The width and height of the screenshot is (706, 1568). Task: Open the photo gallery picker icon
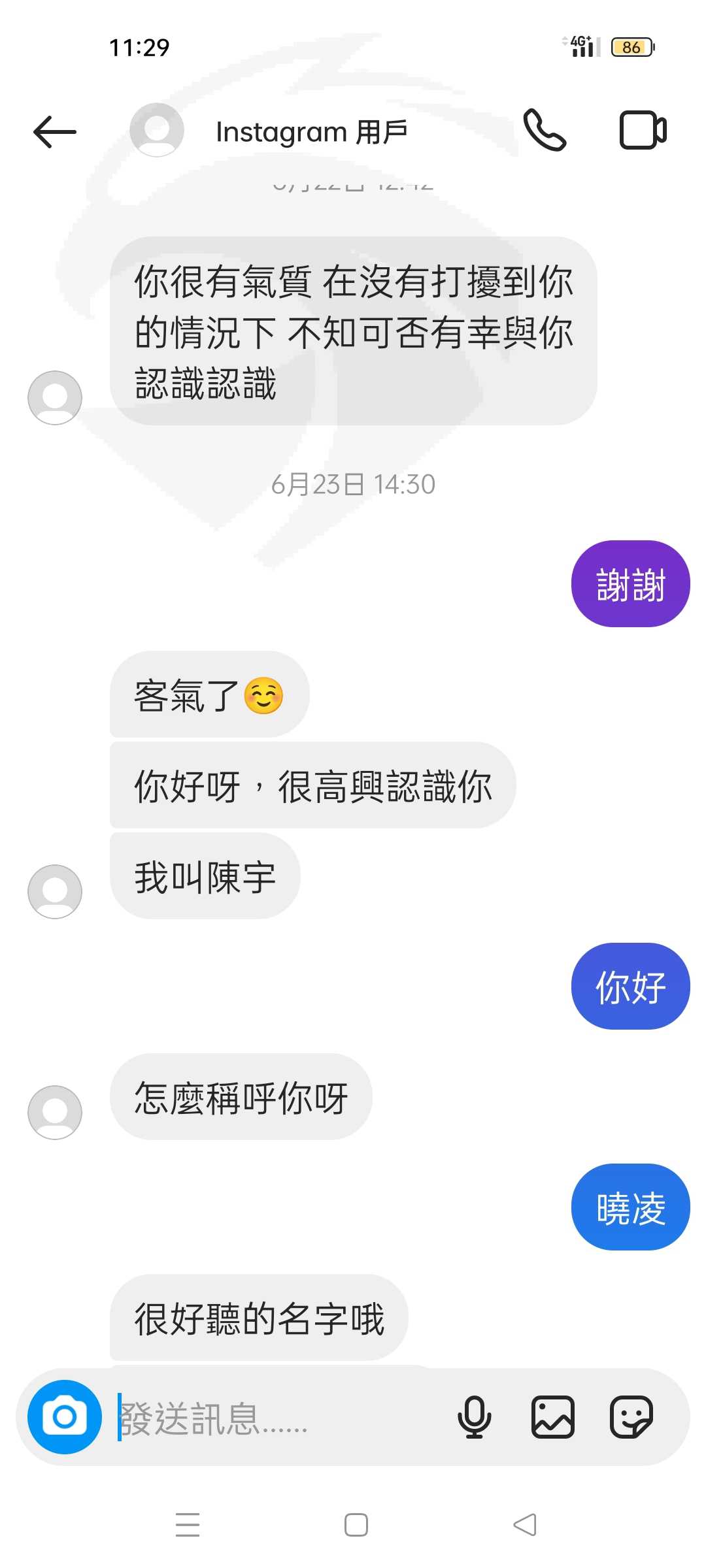pyautogui.click(x=553, y=1416)
